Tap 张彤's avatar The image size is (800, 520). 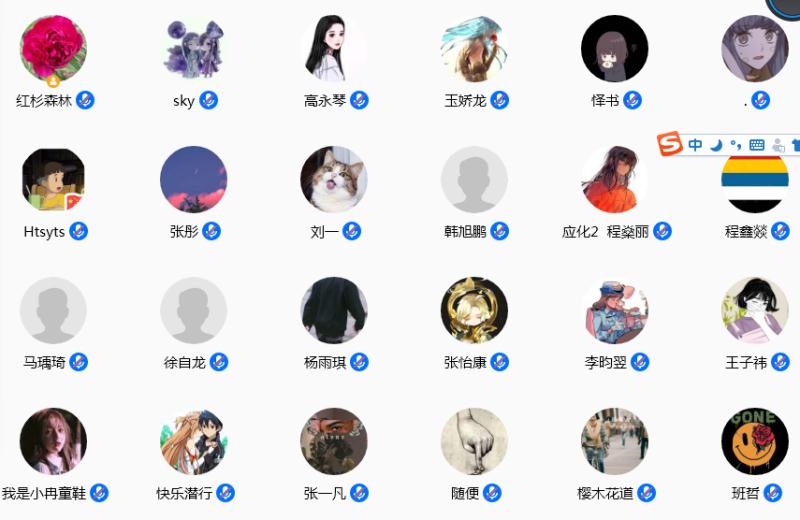click(x=194, y=180)
